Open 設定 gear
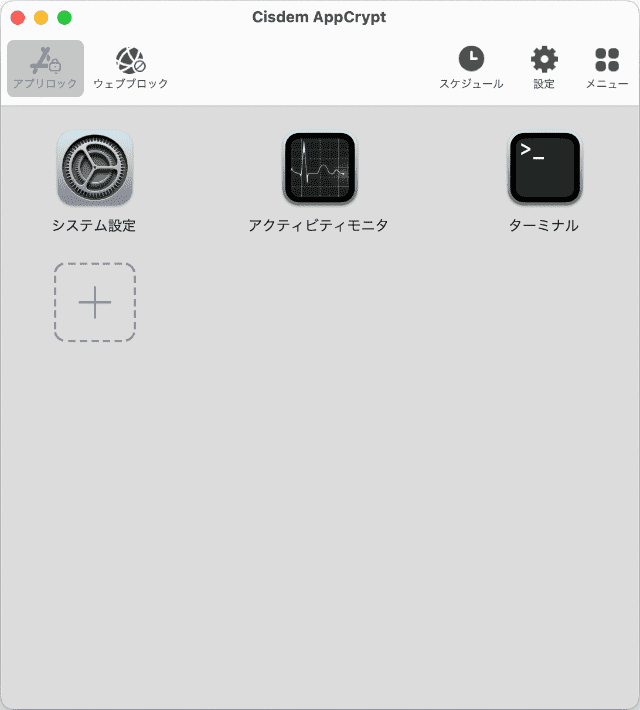This screenshot has width=640, height=710. click(x=544, y=68)
